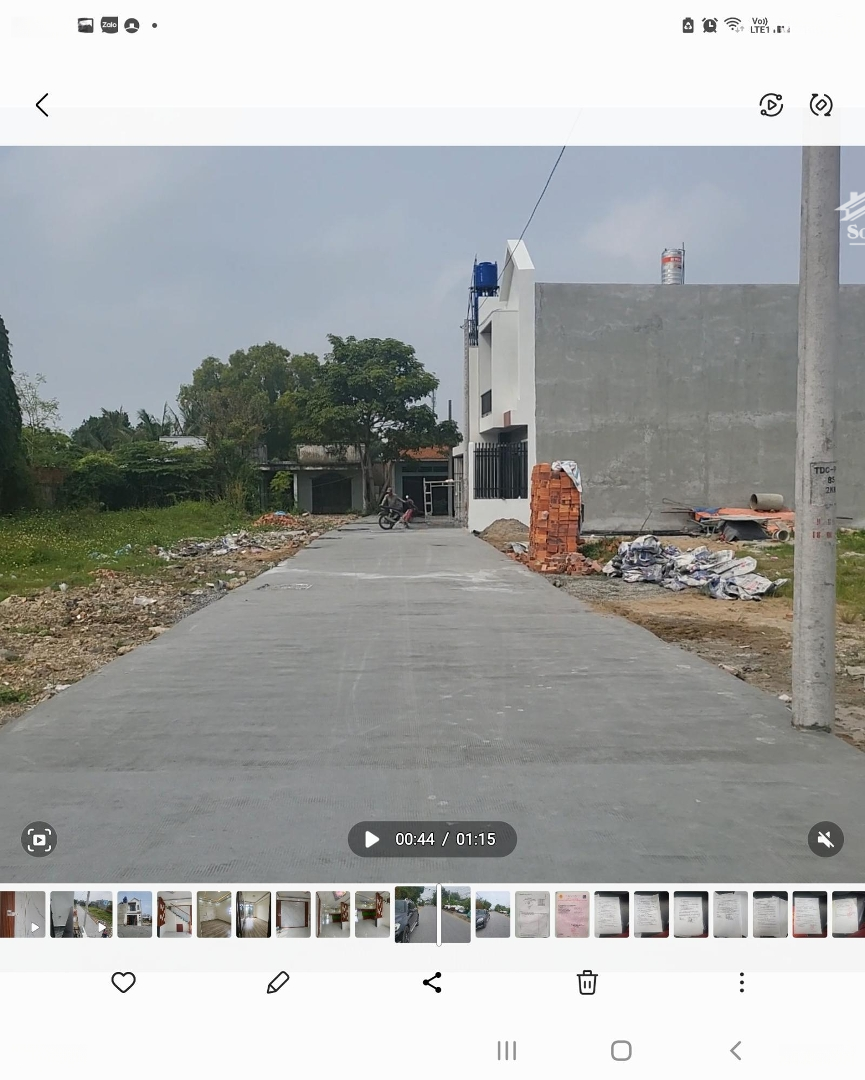Mark this video as favorite

point(123,983)
